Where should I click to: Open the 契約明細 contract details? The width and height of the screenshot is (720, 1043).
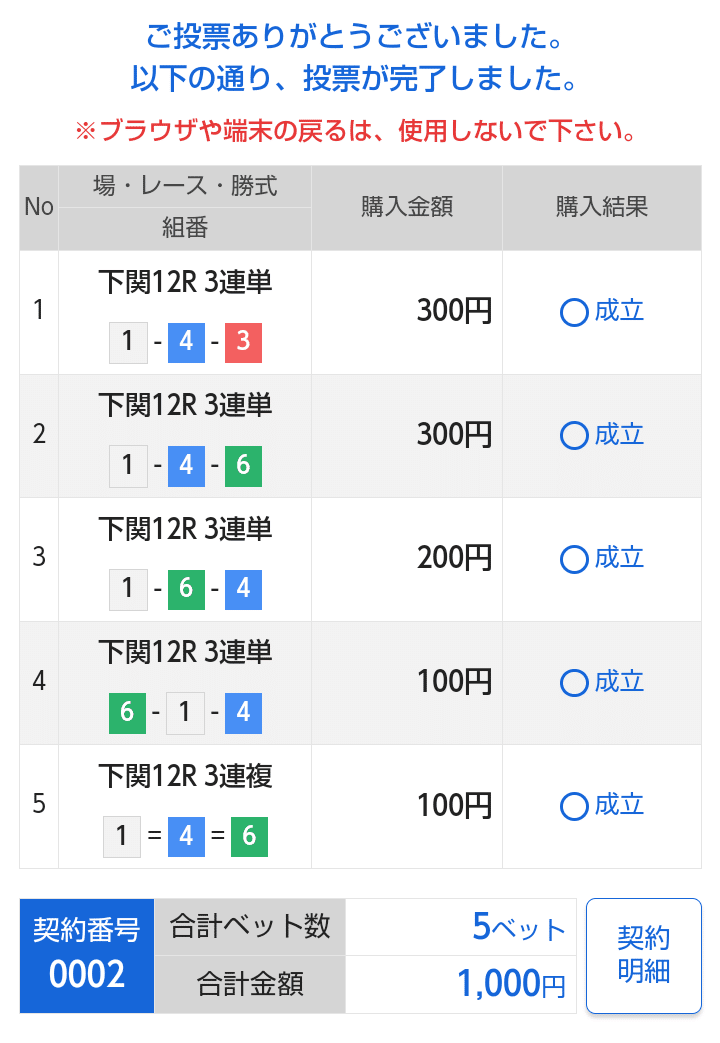click(644, 954)
